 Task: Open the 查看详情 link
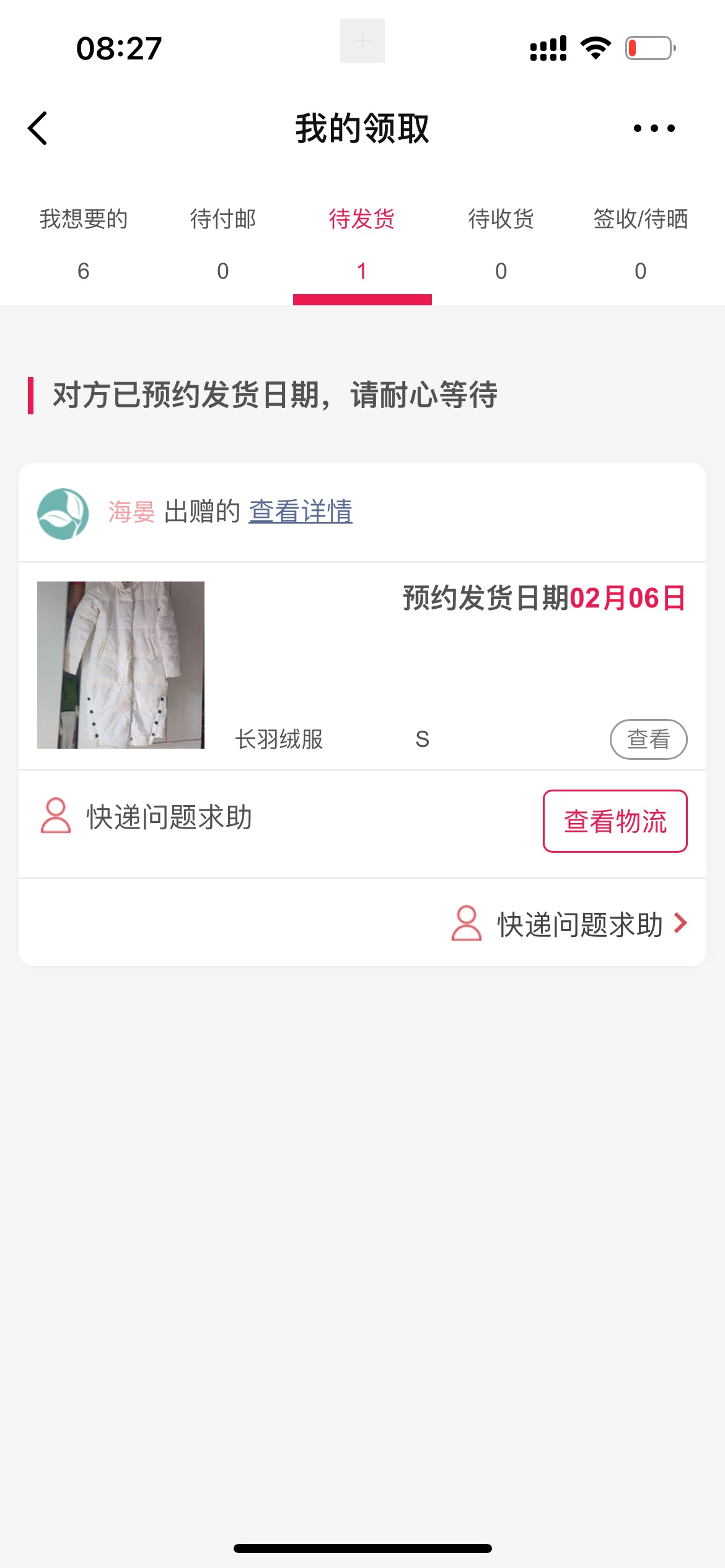pyautogui.click(x=301, y=512)
